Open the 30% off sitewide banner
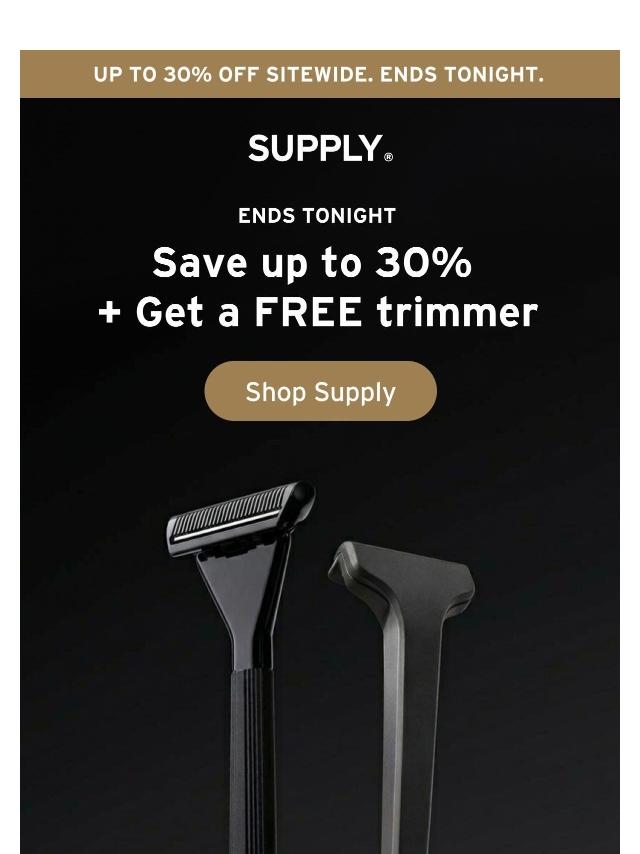This screenshot has width=640, height=854. pos(319,75)
